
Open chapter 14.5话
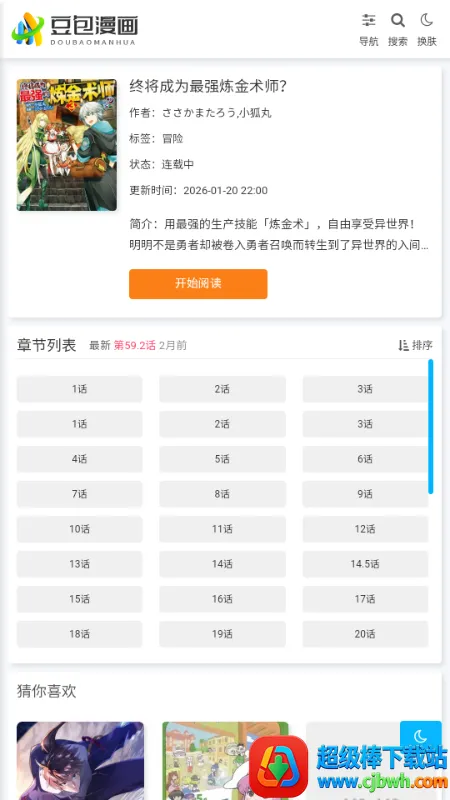point(365,564)
